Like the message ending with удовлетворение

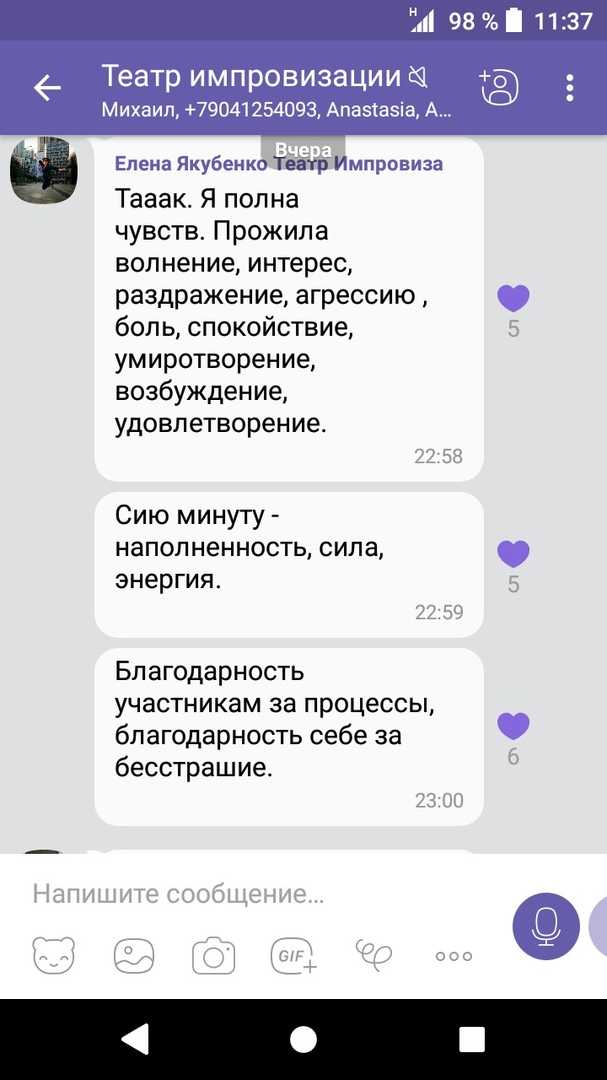(x=513, y=298)
